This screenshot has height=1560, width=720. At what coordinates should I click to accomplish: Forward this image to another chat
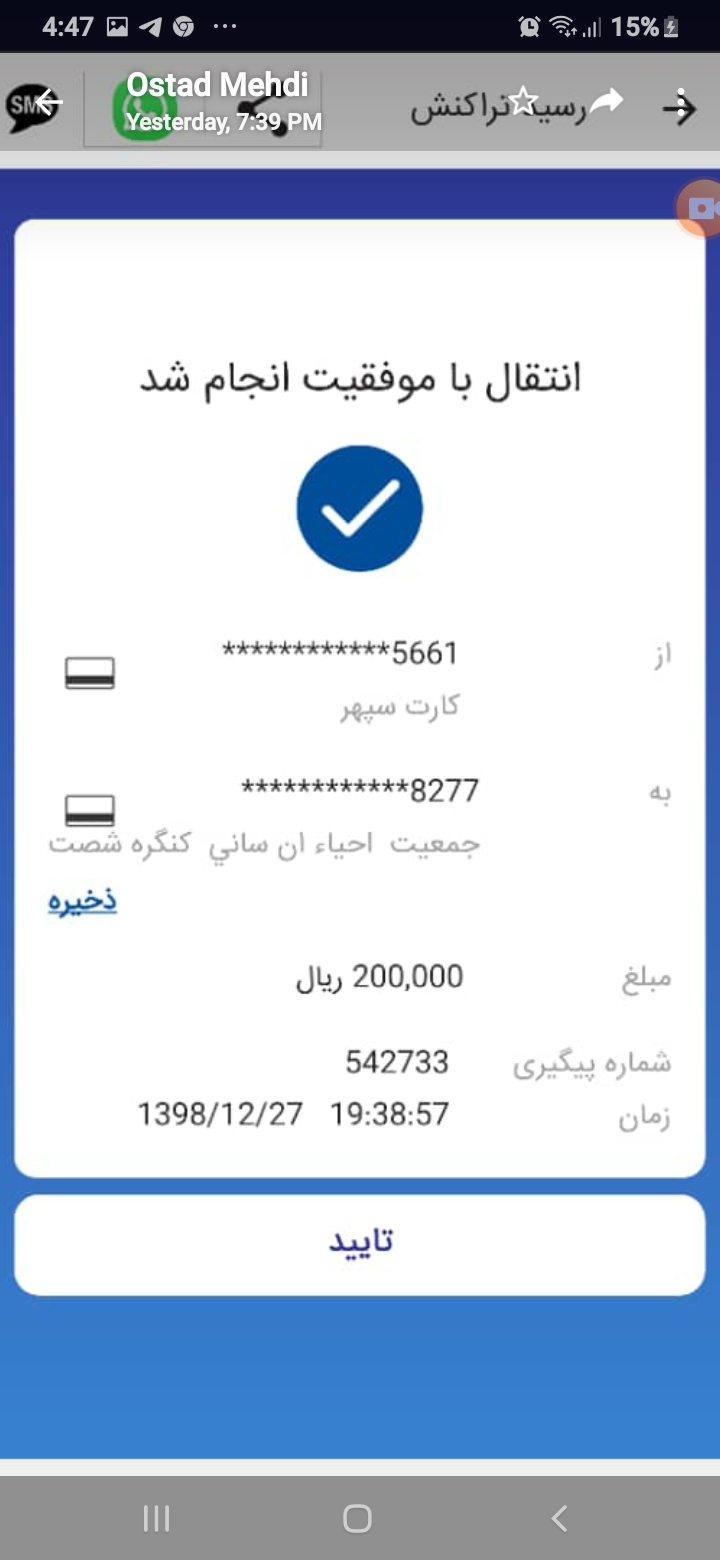click(x=605, y=101)
